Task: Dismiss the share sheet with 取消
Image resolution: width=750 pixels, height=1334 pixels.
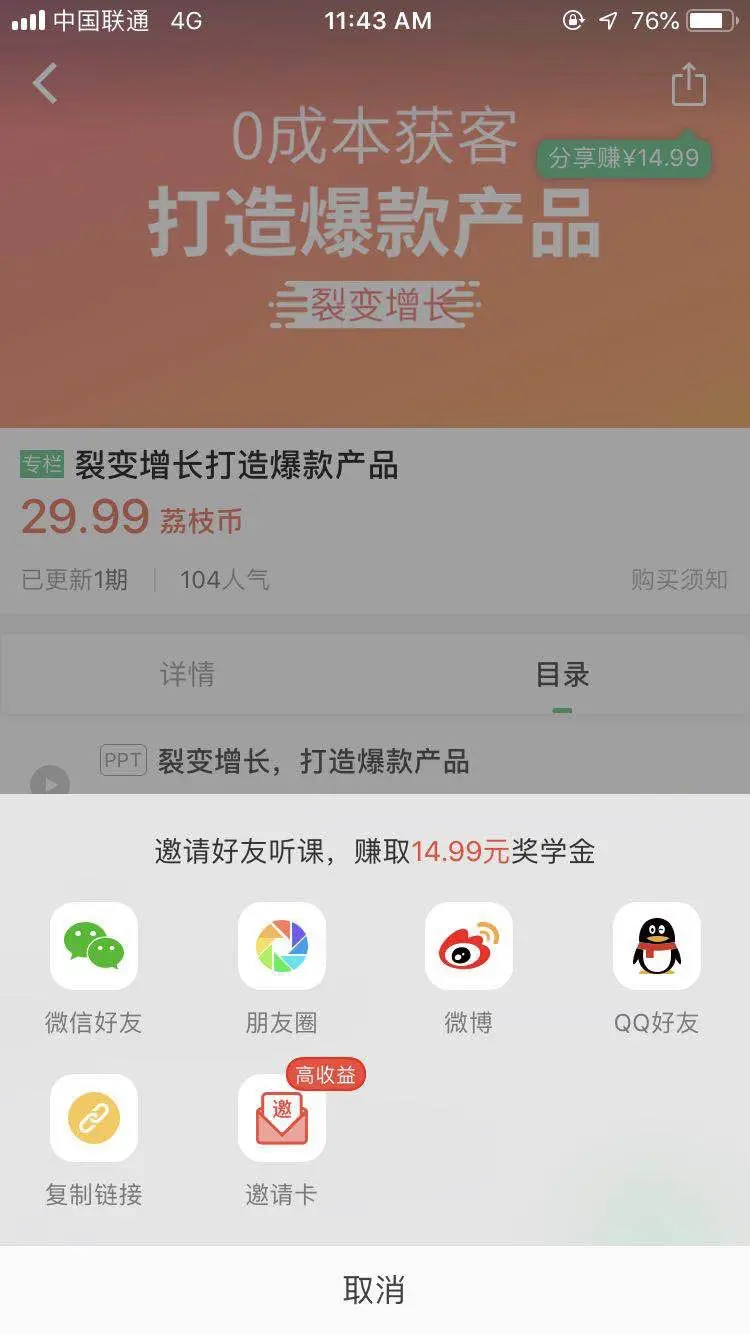Action: [375, 1290]
